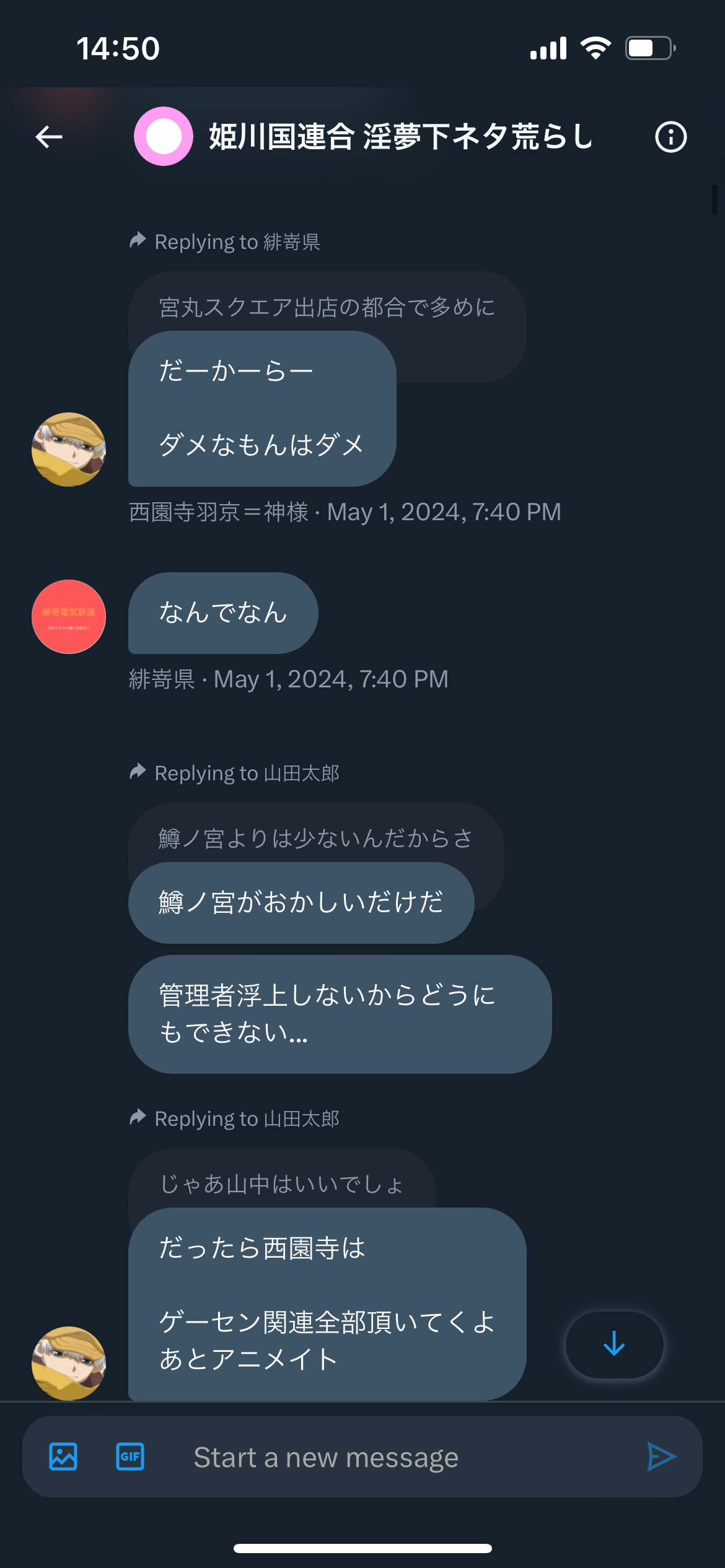Open the group chat's pink avatar

point(164,136)
